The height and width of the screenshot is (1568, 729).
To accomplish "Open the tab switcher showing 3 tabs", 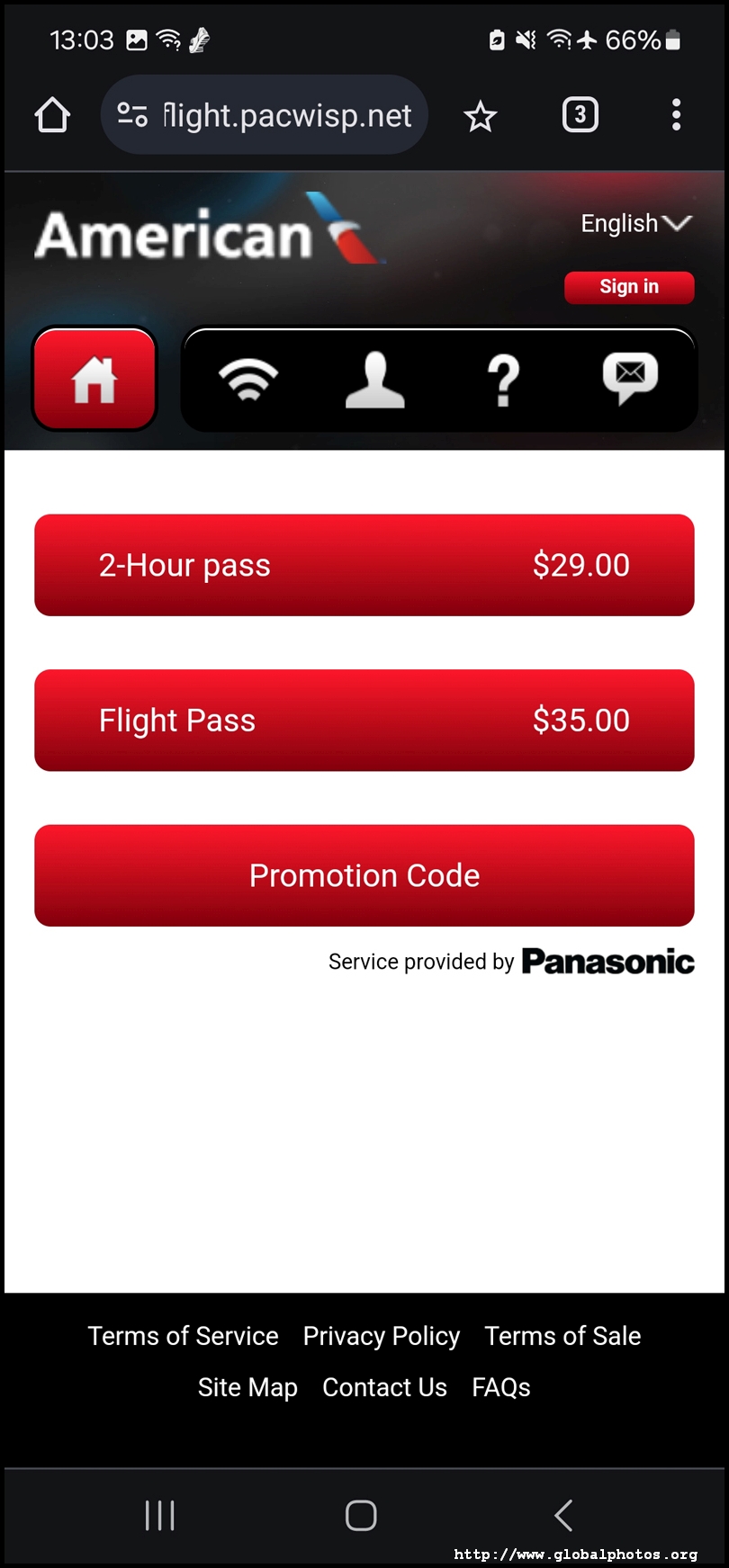I will point(580,115).
